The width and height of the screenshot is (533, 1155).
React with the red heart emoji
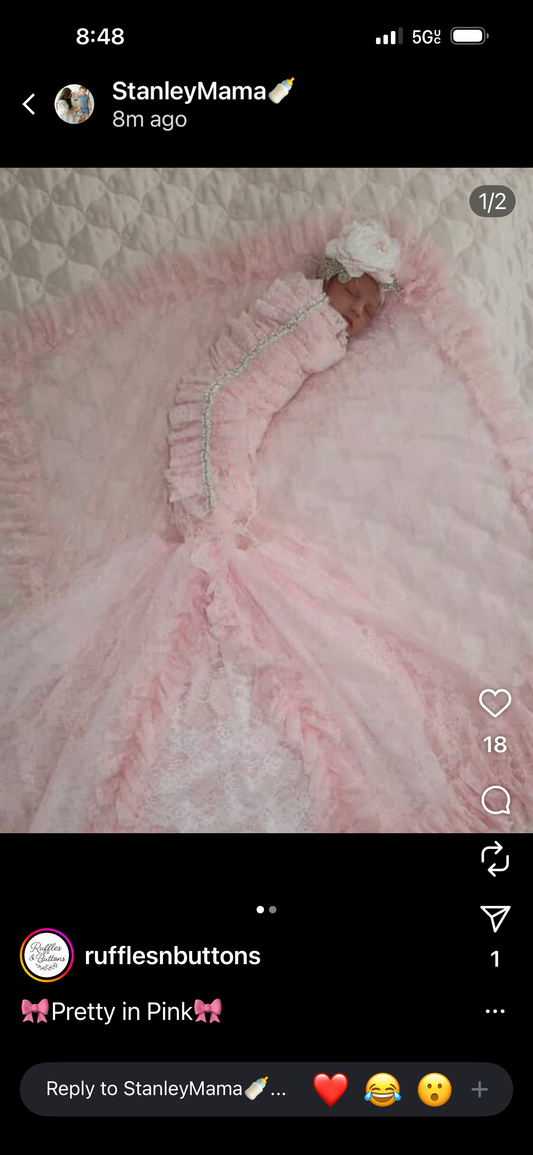pyautogui.click(x=331, y=1089)
